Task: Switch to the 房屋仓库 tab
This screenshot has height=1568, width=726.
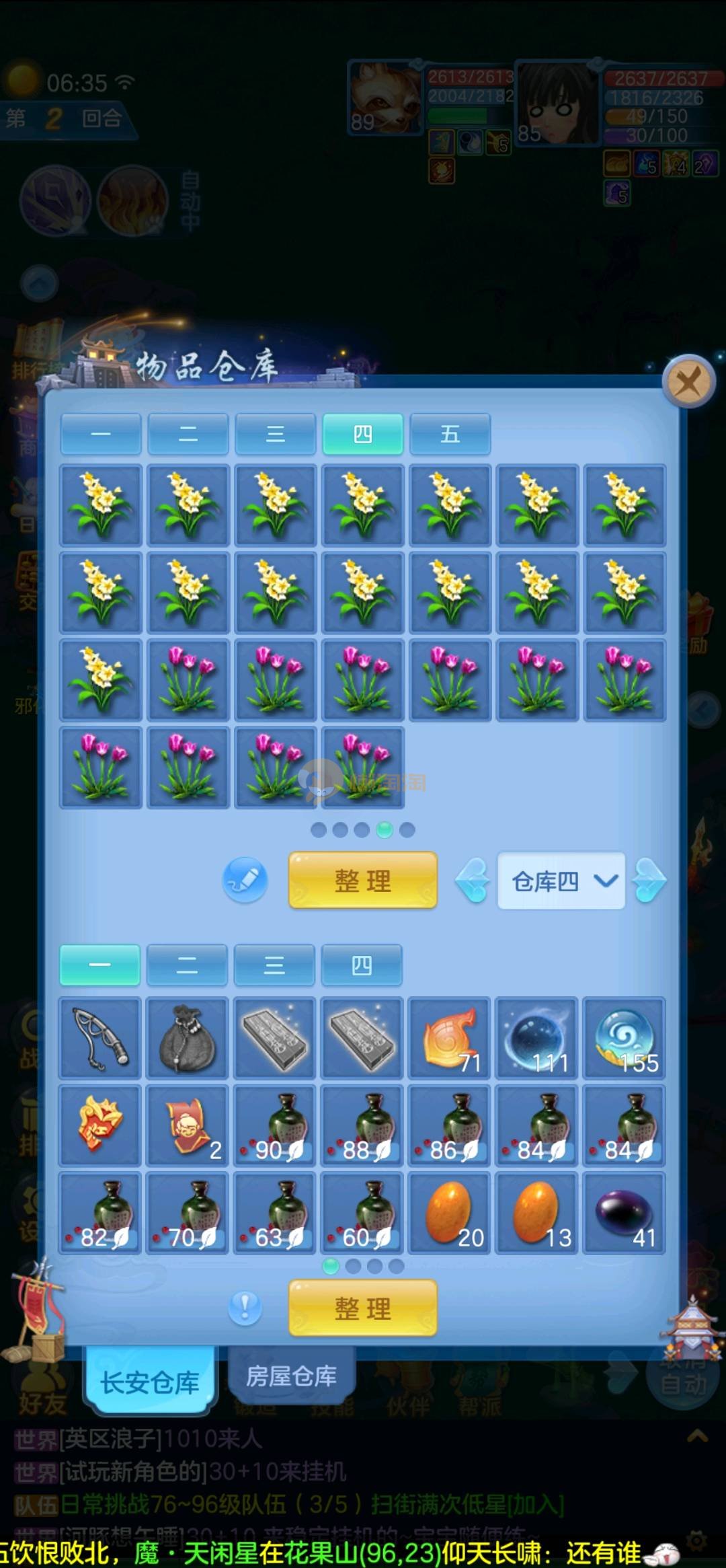Action: tap(291, 1376)
